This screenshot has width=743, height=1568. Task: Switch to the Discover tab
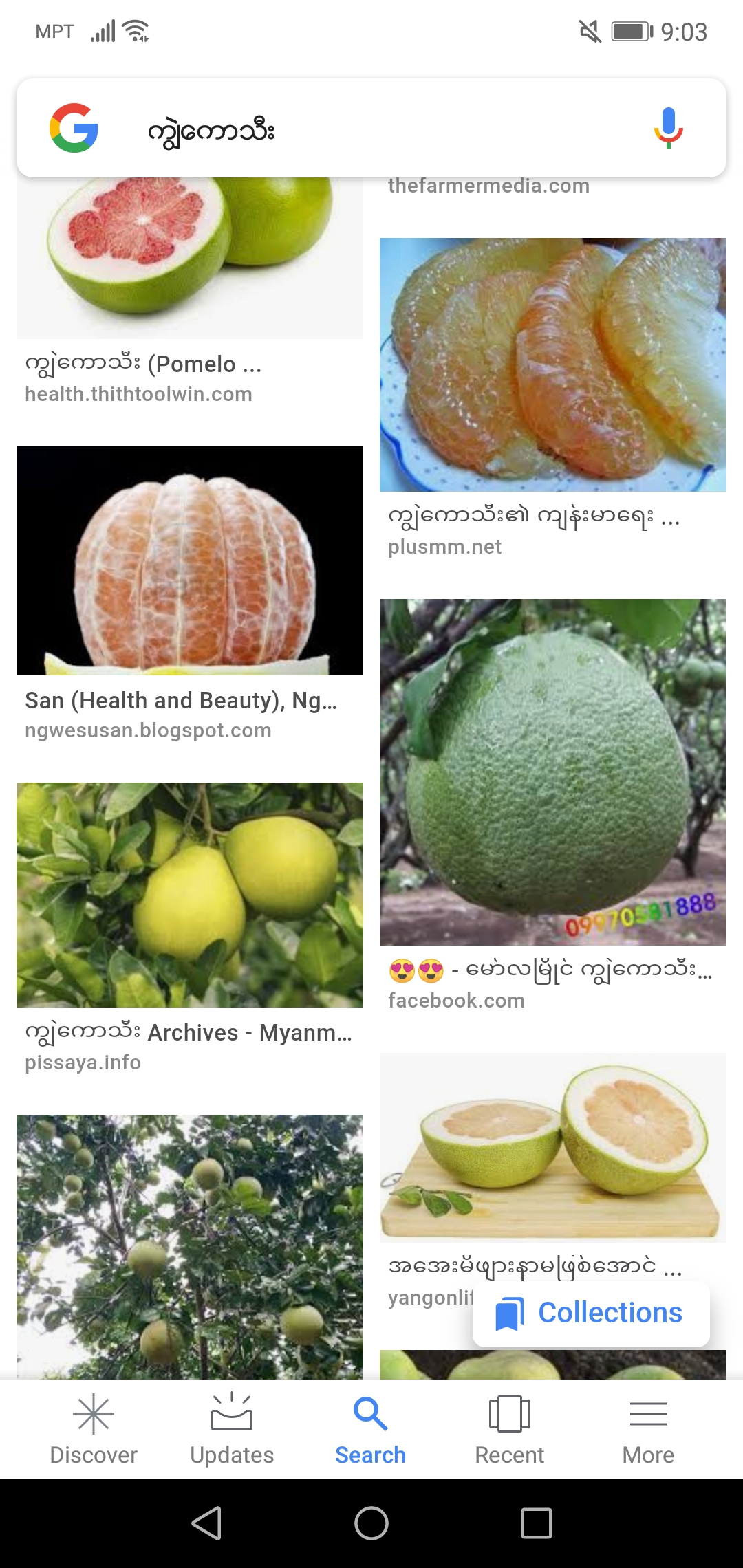(94, 1428)
